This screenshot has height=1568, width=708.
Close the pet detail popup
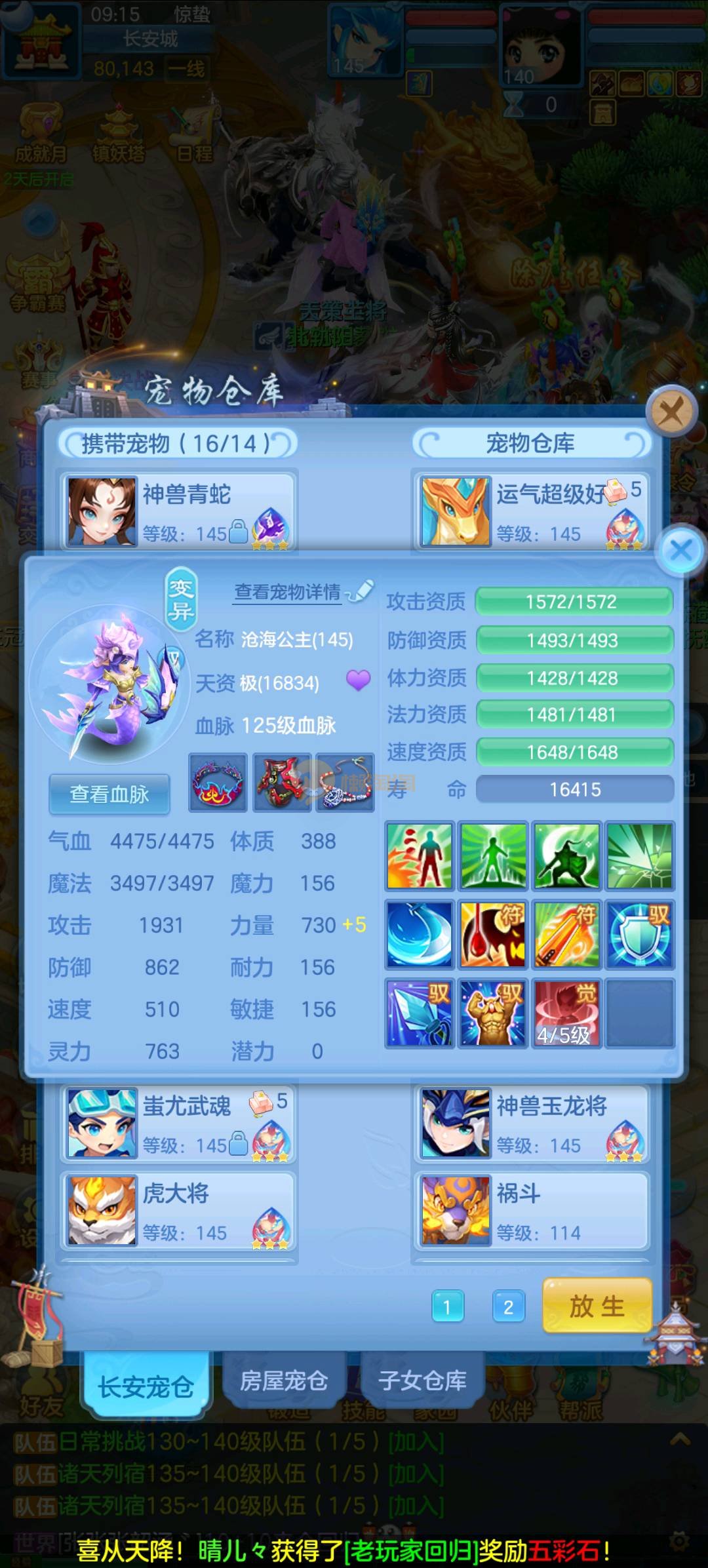point(681,550)
